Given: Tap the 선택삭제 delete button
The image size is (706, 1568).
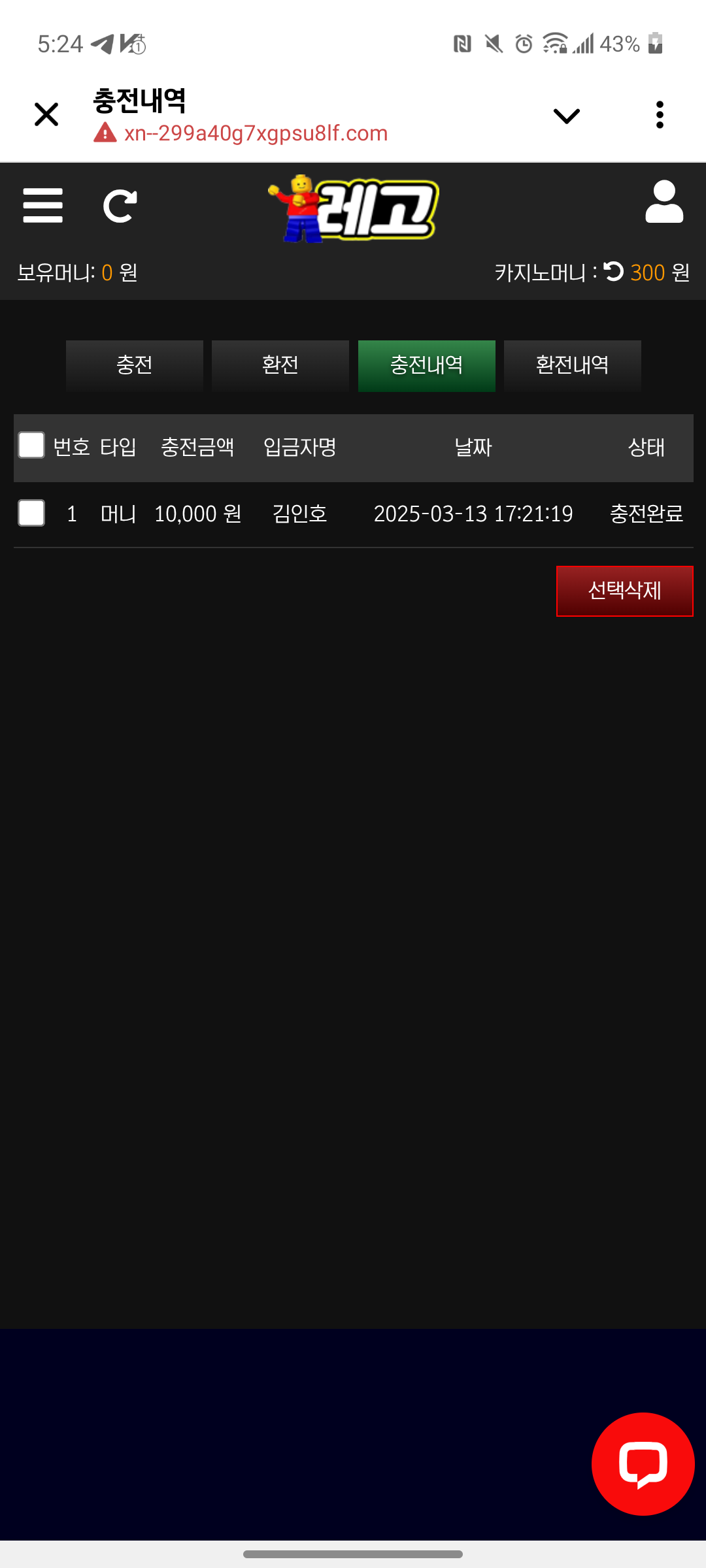Looking at the screenshot, I should (624, 591).
